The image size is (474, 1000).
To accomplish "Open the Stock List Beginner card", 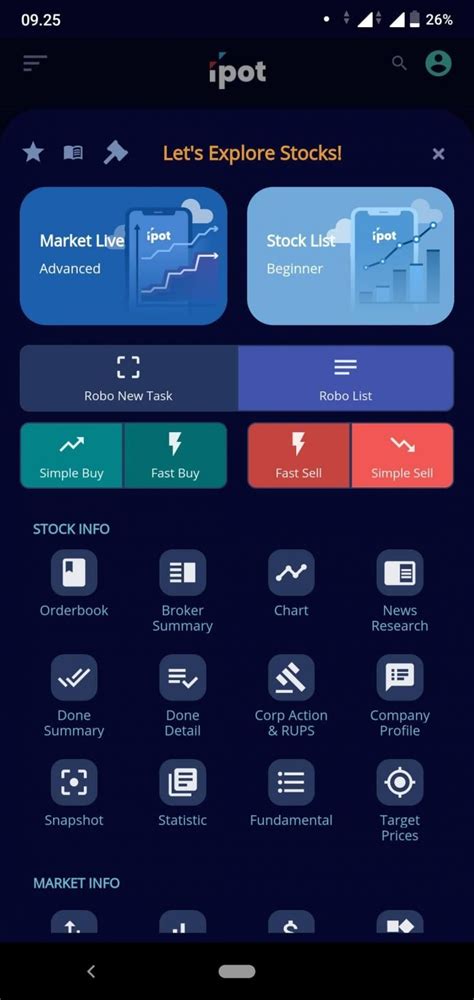I will tap(350, 256).
